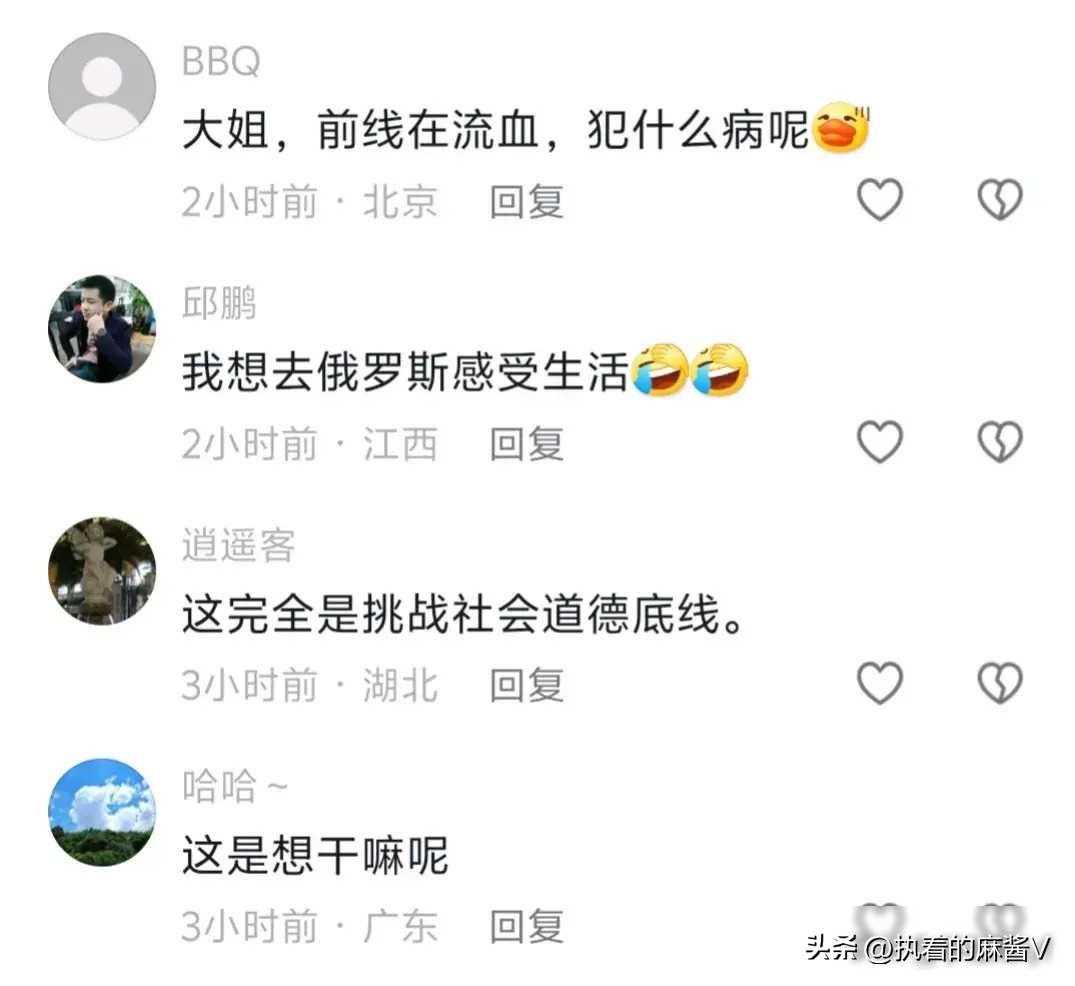Open 哈哈~'s profile avatar
This screenshot has height=986, width=1075.
click(x=102, y=812)
